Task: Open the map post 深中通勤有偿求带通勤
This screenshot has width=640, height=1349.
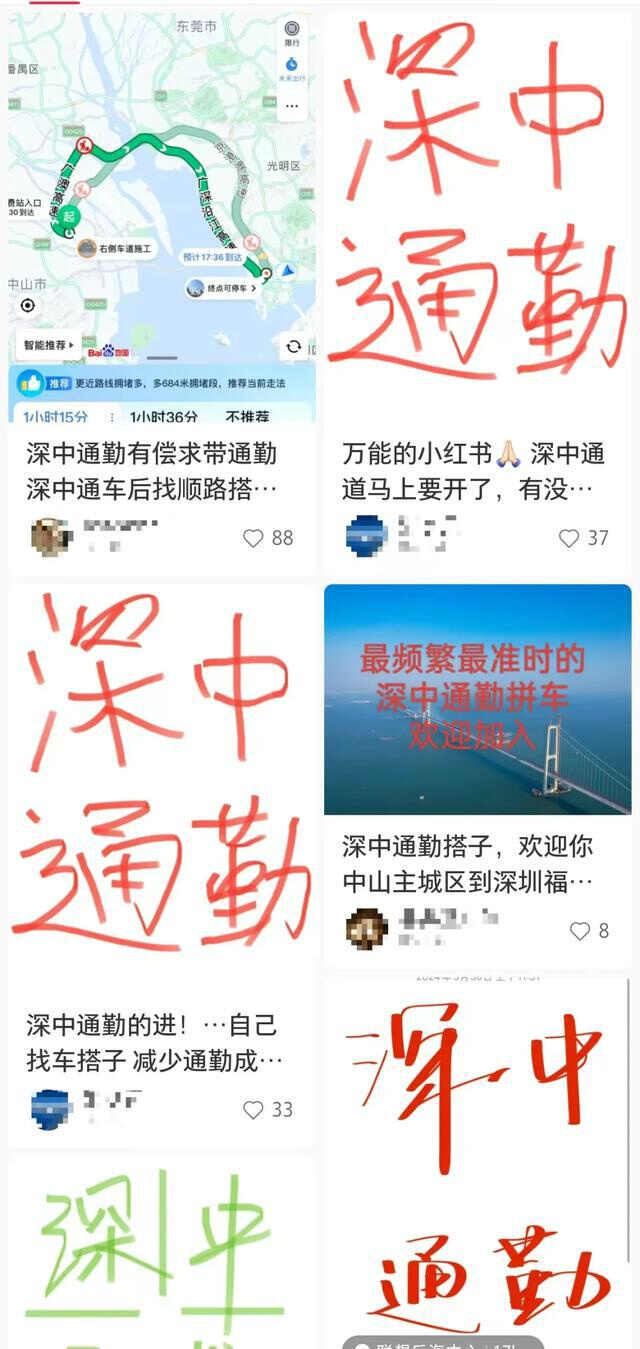Action: tap(162, 220)
